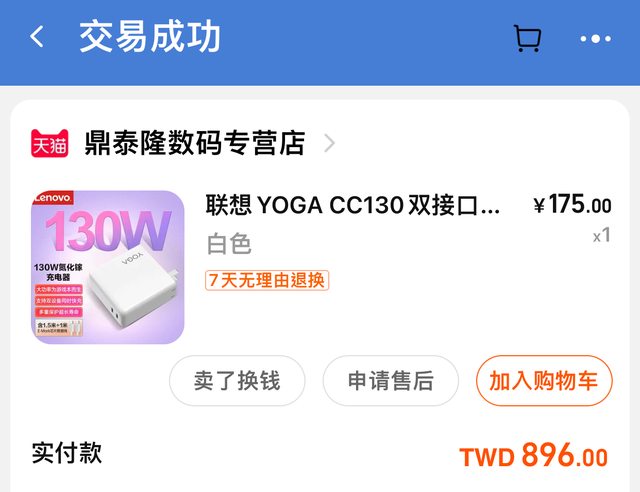Screen dimensions: 640x492
Task: Tap the 卖了换钱 button
Action: tap(237, 381)
